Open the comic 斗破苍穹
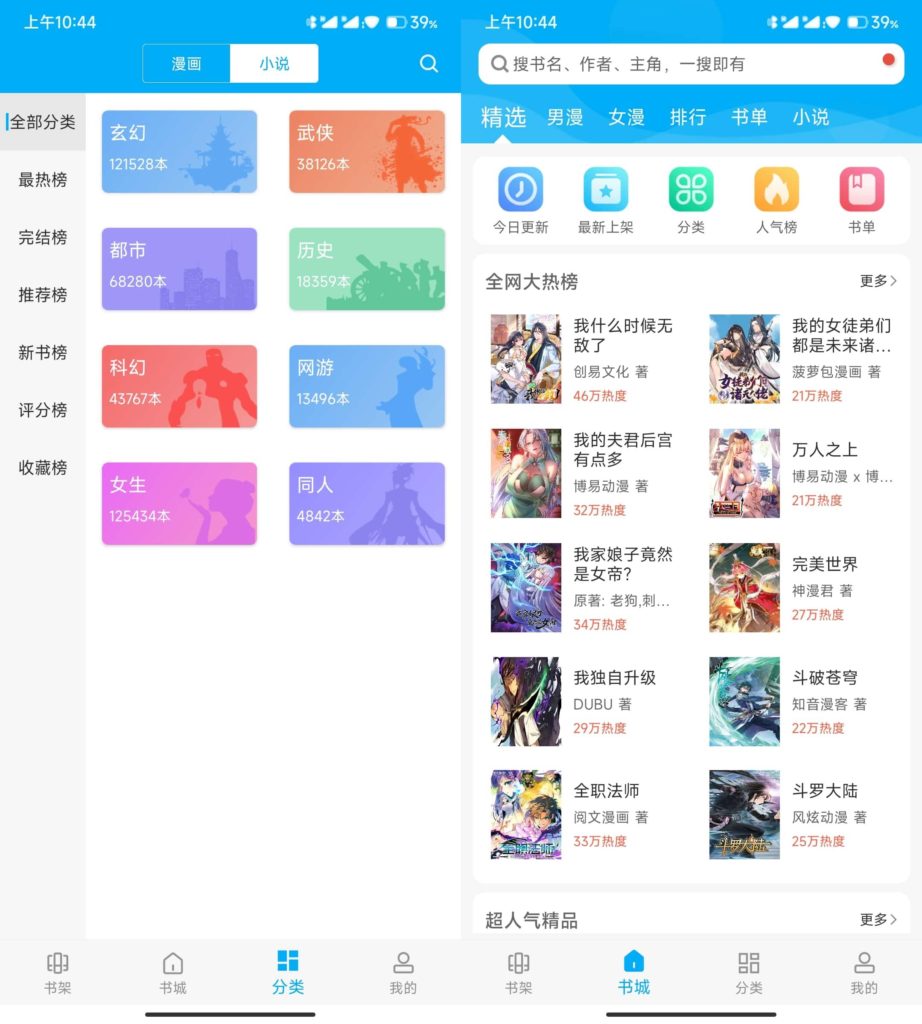922x1024 pixels. pos(798,701)
